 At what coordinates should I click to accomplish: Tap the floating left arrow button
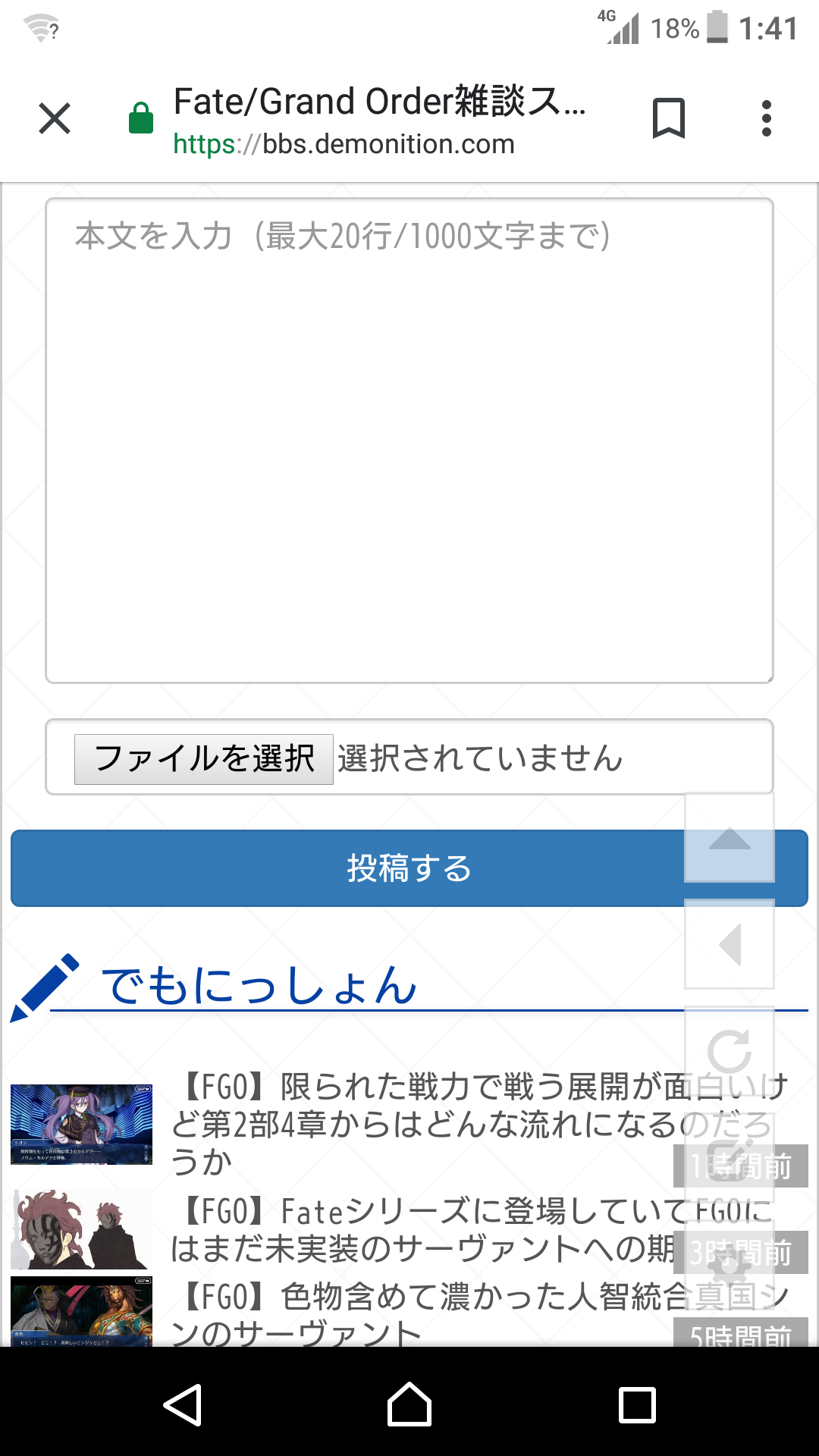pyautogui.click(x=730, y=945)
